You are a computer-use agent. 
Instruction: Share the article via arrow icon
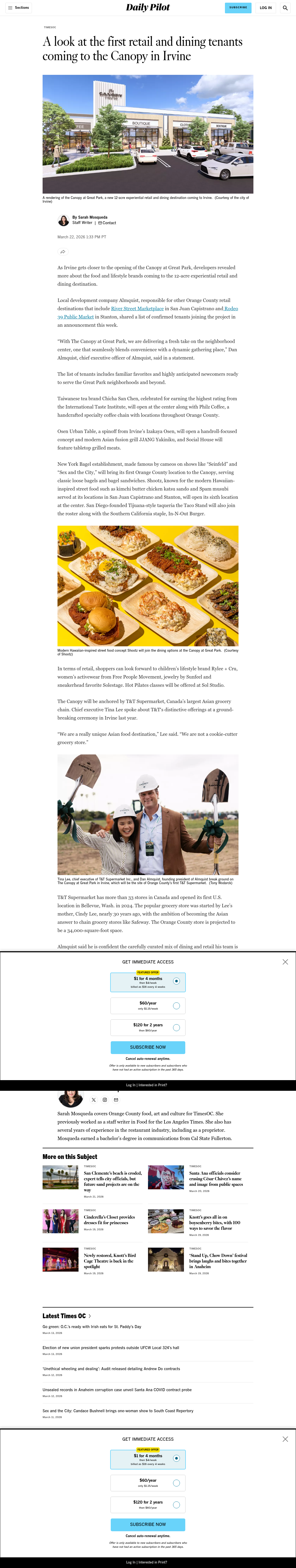pyautogui.click(x=63, y=251)
